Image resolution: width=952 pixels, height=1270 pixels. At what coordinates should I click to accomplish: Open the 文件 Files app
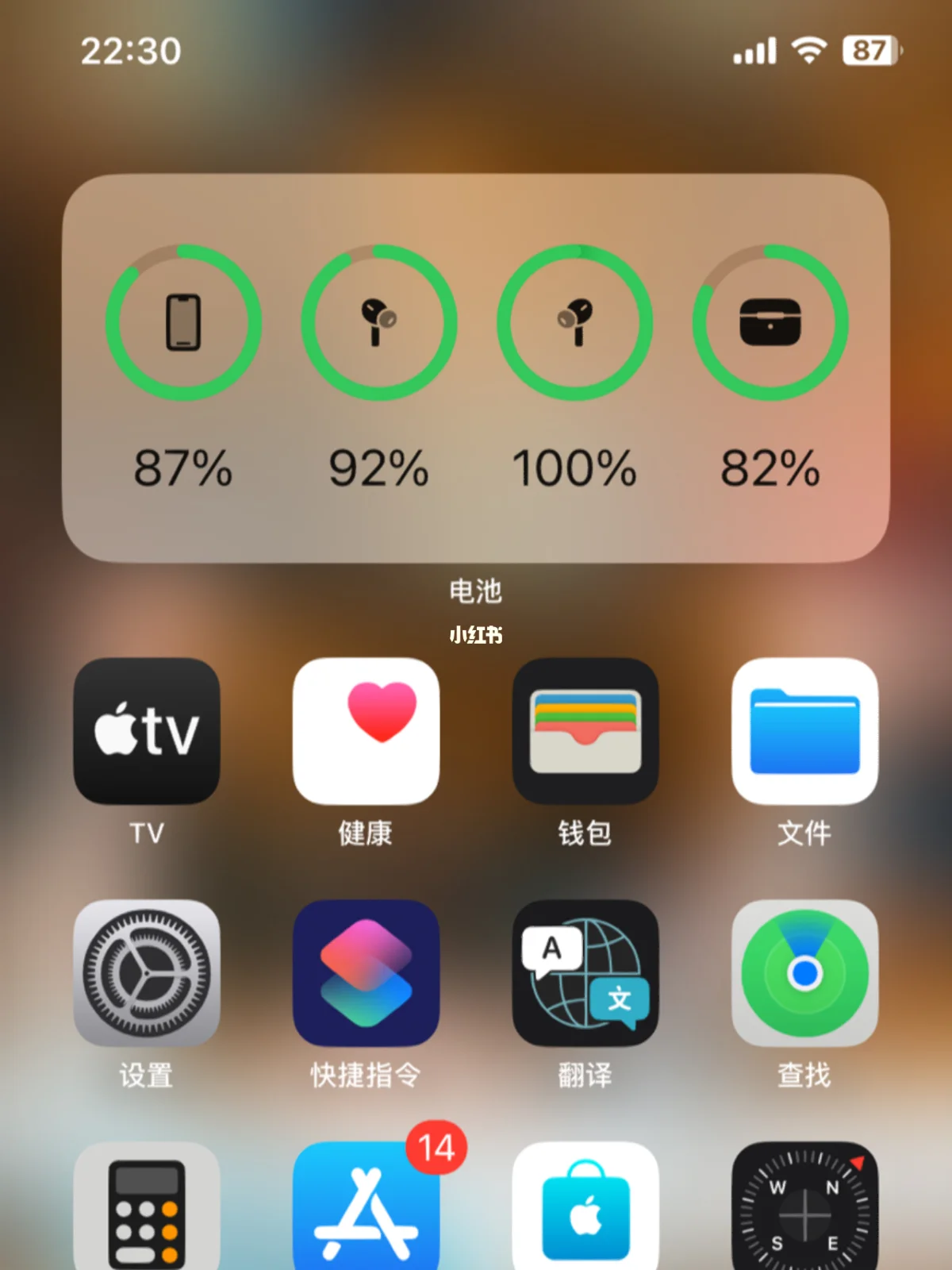pos(804,731)
